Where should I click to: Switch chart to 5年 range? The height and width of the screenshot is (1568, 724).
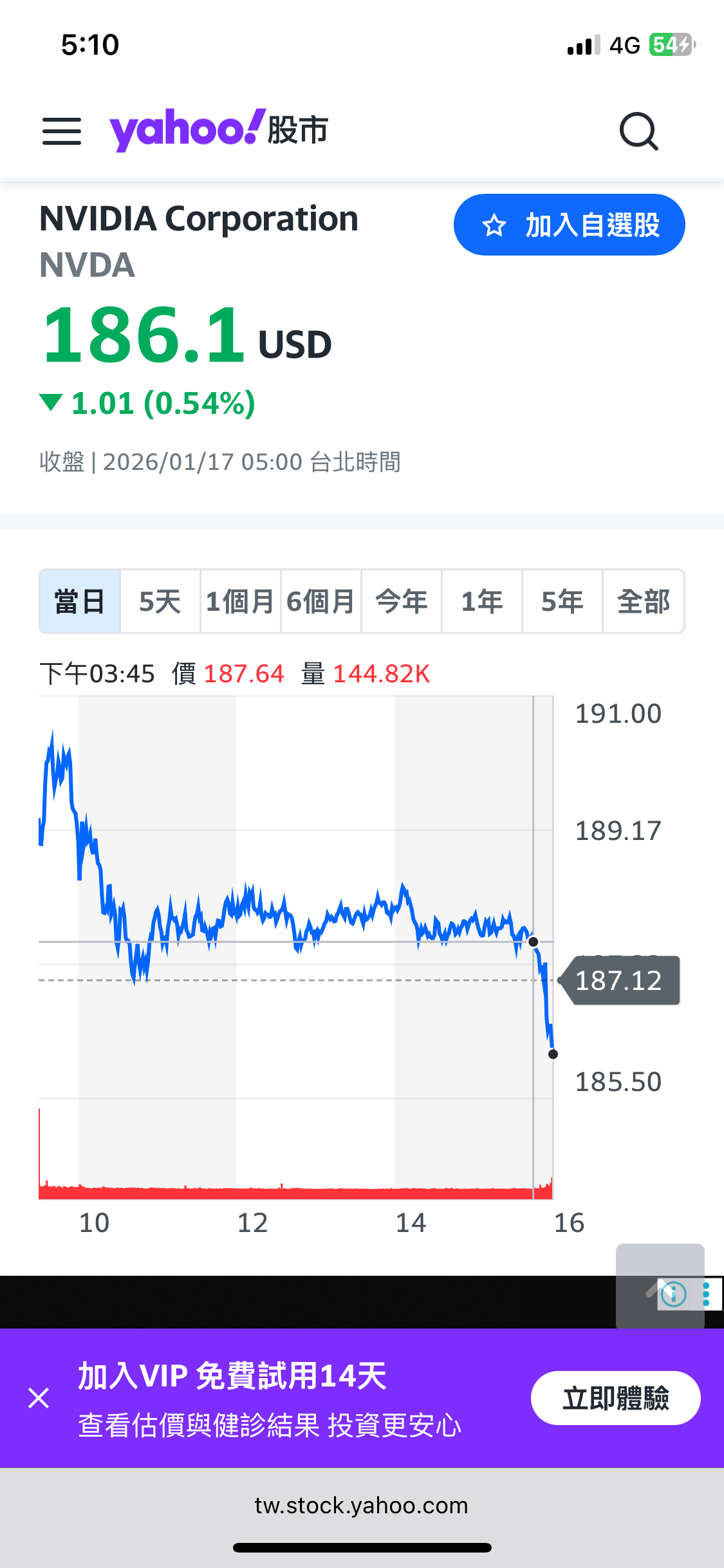click(562, 601)
